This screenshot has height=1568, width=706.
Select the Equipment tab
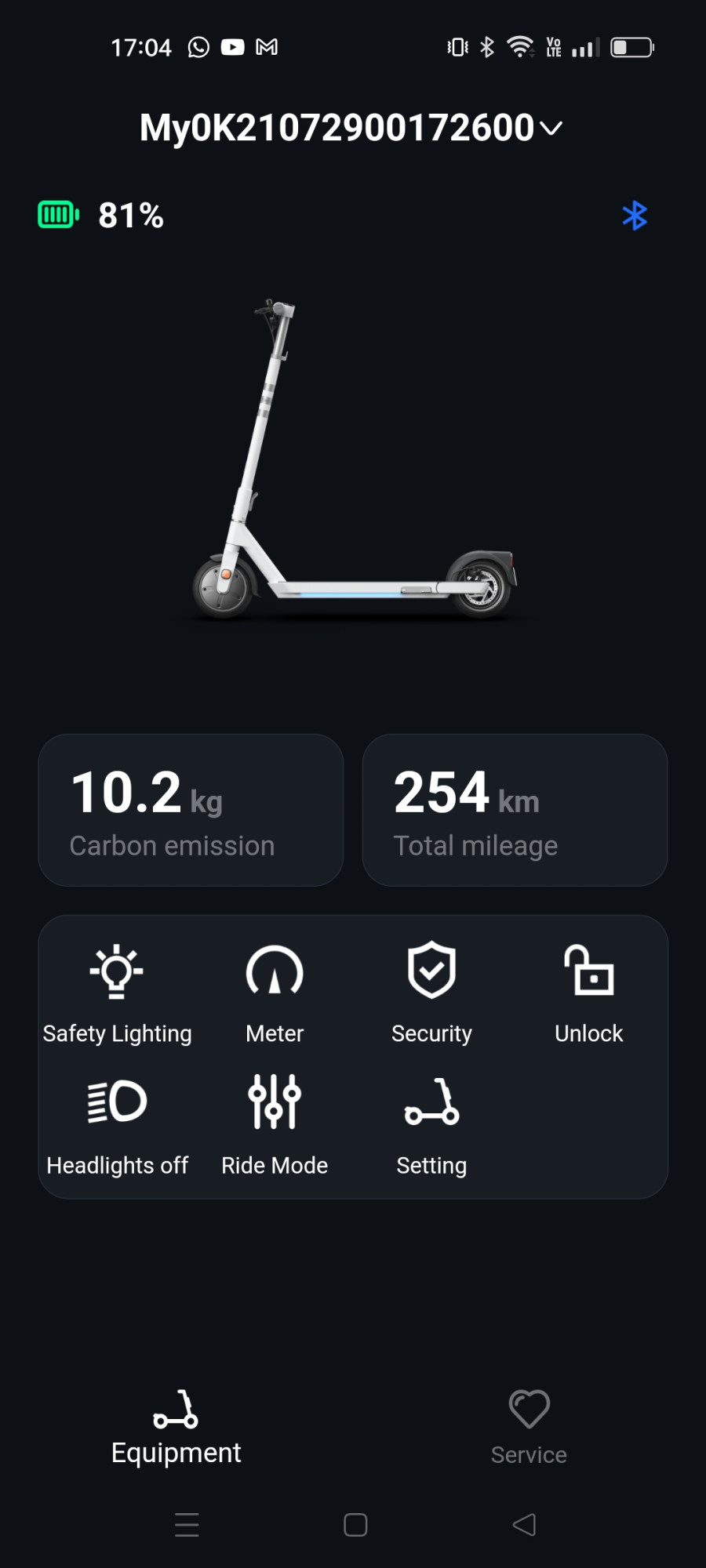[176, 1428]
